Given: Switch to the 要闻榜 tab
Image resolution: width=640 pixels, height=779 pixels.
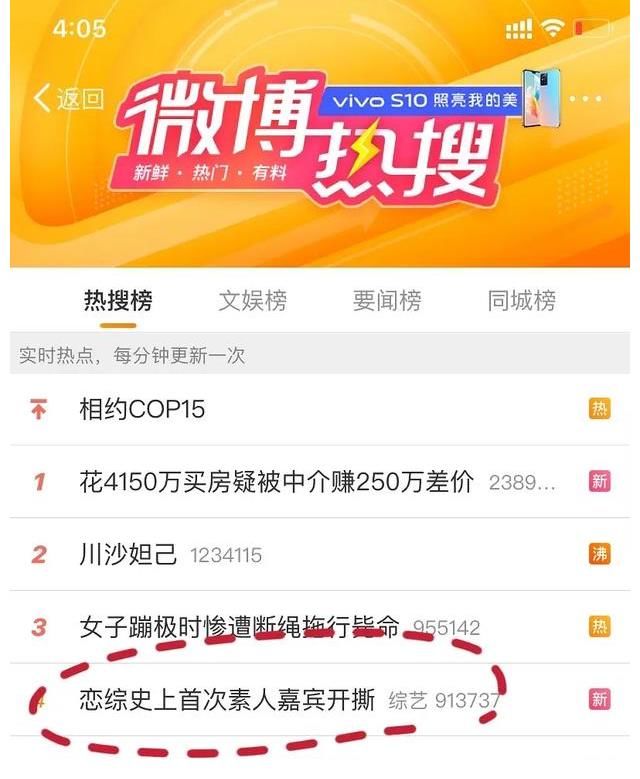Looking at the screenshot, I should [387, 301].
